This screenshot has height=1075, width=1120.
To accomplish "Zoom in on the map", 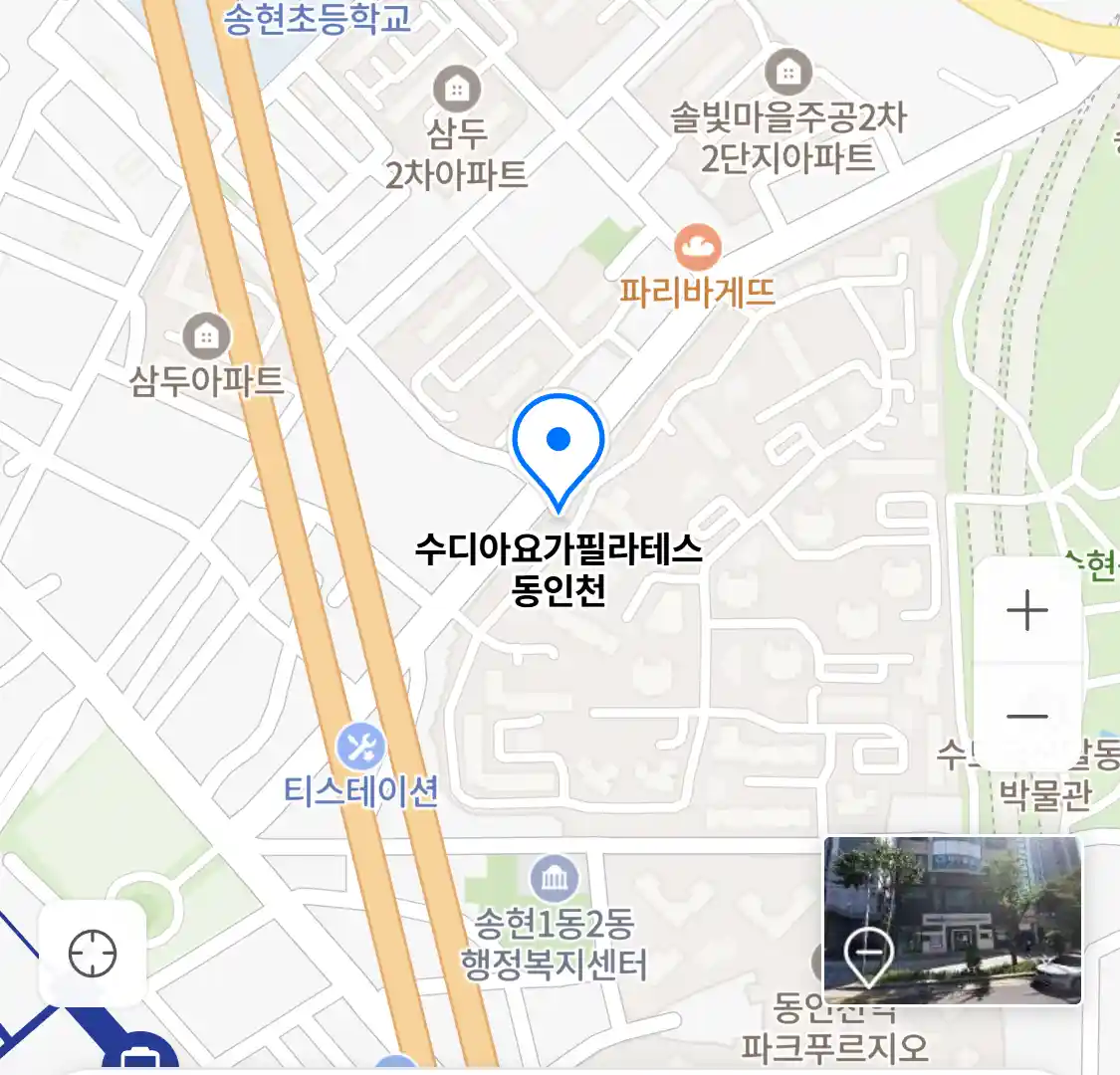I will point(1026,610).
